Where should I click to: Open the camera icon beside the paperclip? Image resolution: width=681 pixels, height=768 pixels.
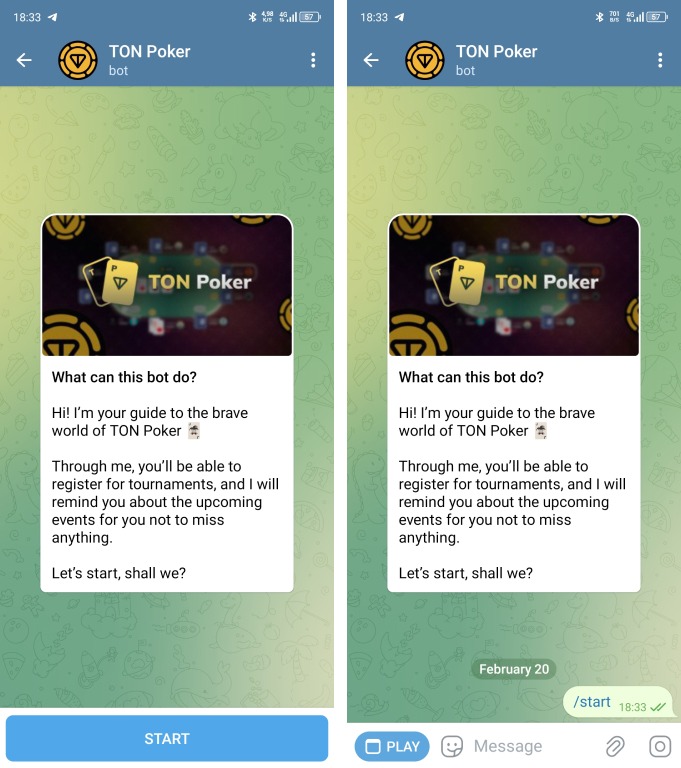660,746
